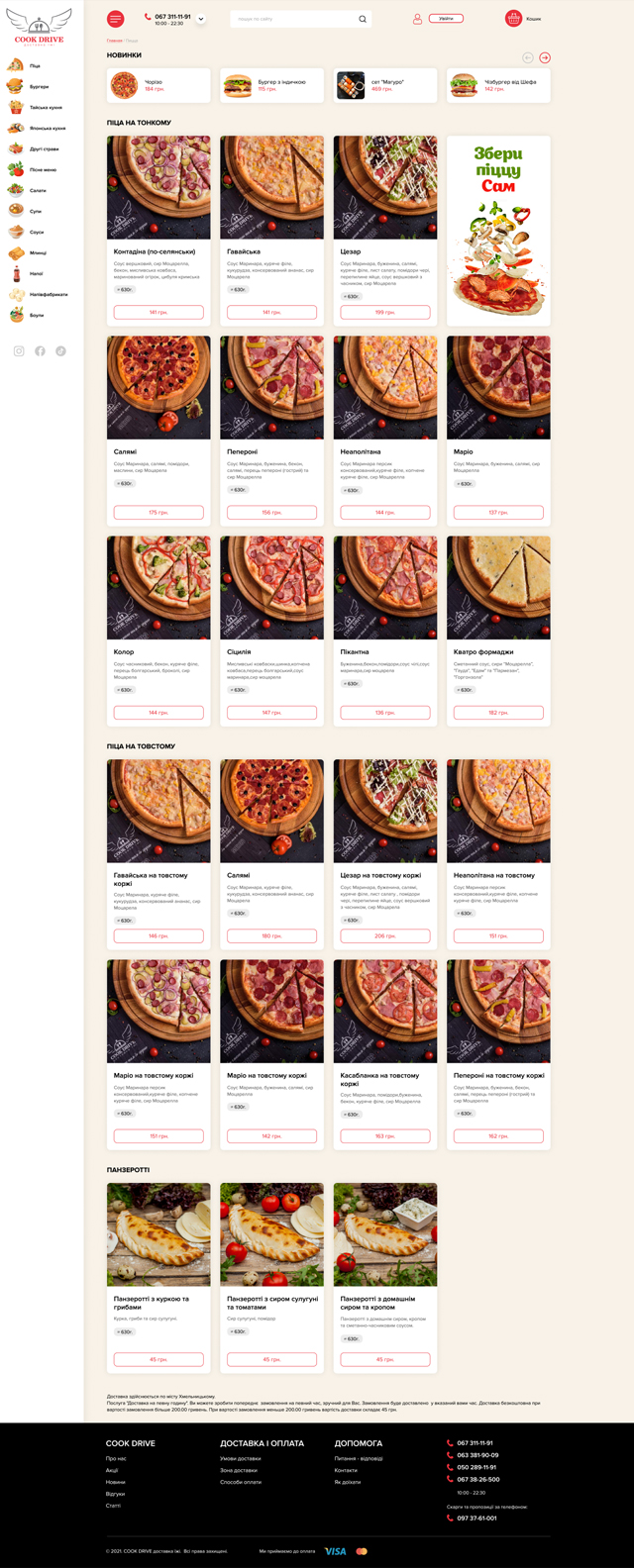Viewport: 634px width, 1568px height.
Task: Tap the Увійти login button
Action: click(x=446, y=19)
